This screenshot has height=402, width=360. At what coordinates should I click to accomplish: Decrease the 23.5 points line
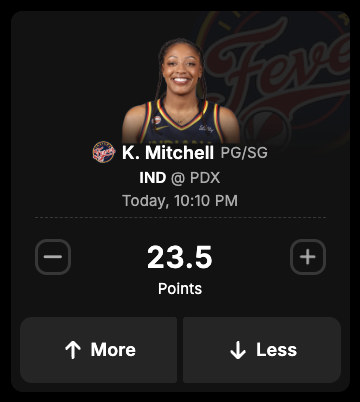53,257
